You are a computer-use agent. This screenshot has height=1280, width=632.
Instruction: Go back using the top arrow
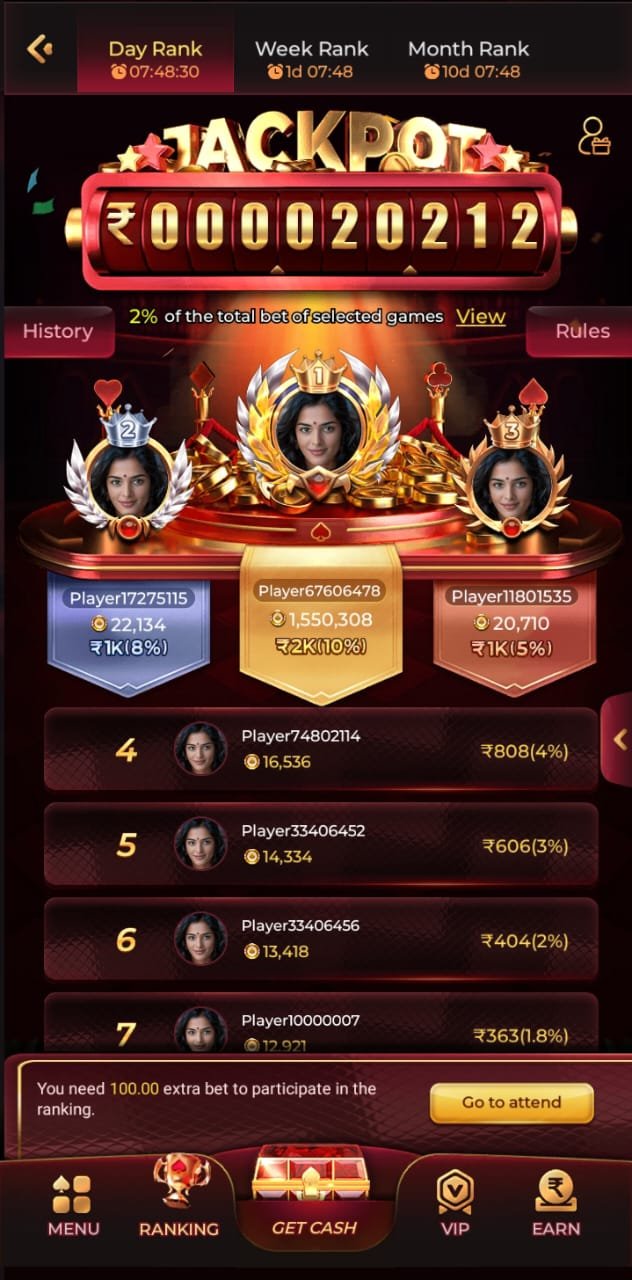pos(40,49)
